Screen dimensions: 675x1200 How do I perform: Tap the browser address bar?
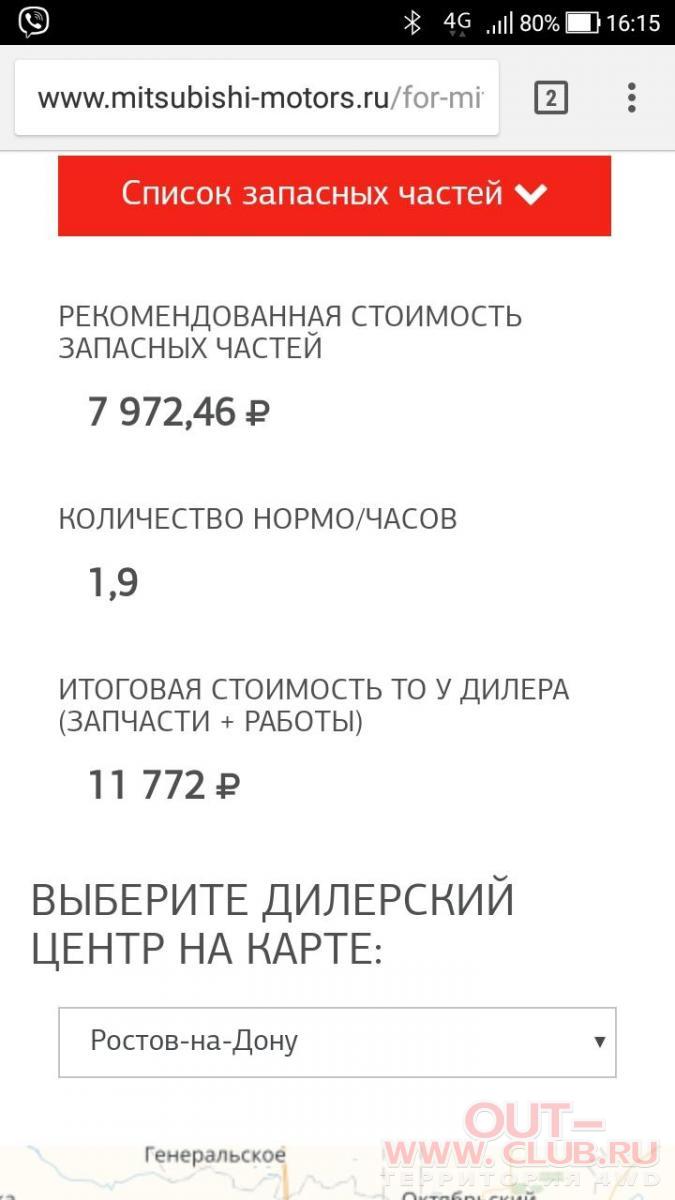[x=257, y=98]
